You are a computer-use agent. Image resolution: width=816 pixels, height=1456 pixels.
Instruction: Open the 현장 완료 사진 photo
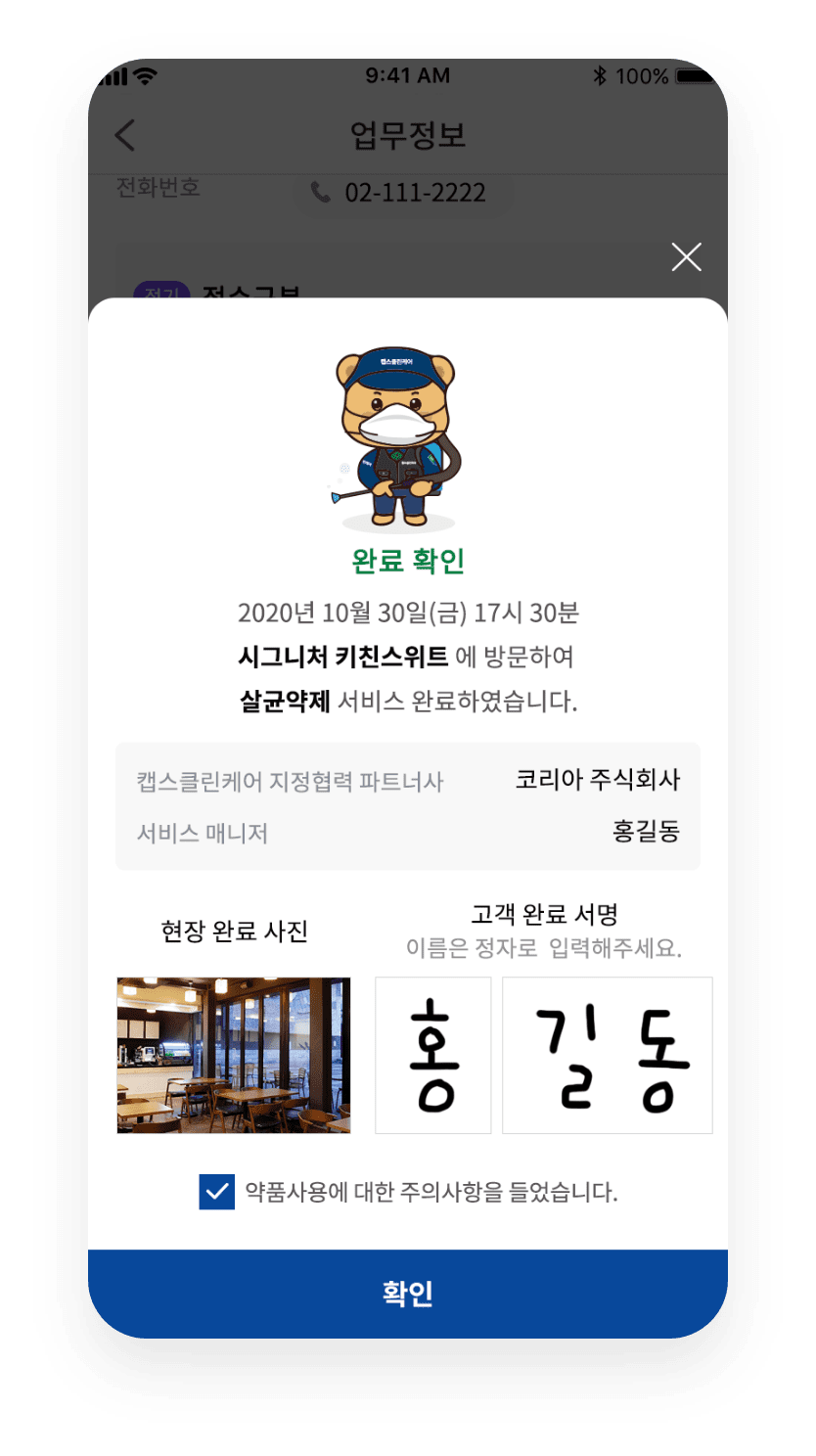tap(233, 1055)
